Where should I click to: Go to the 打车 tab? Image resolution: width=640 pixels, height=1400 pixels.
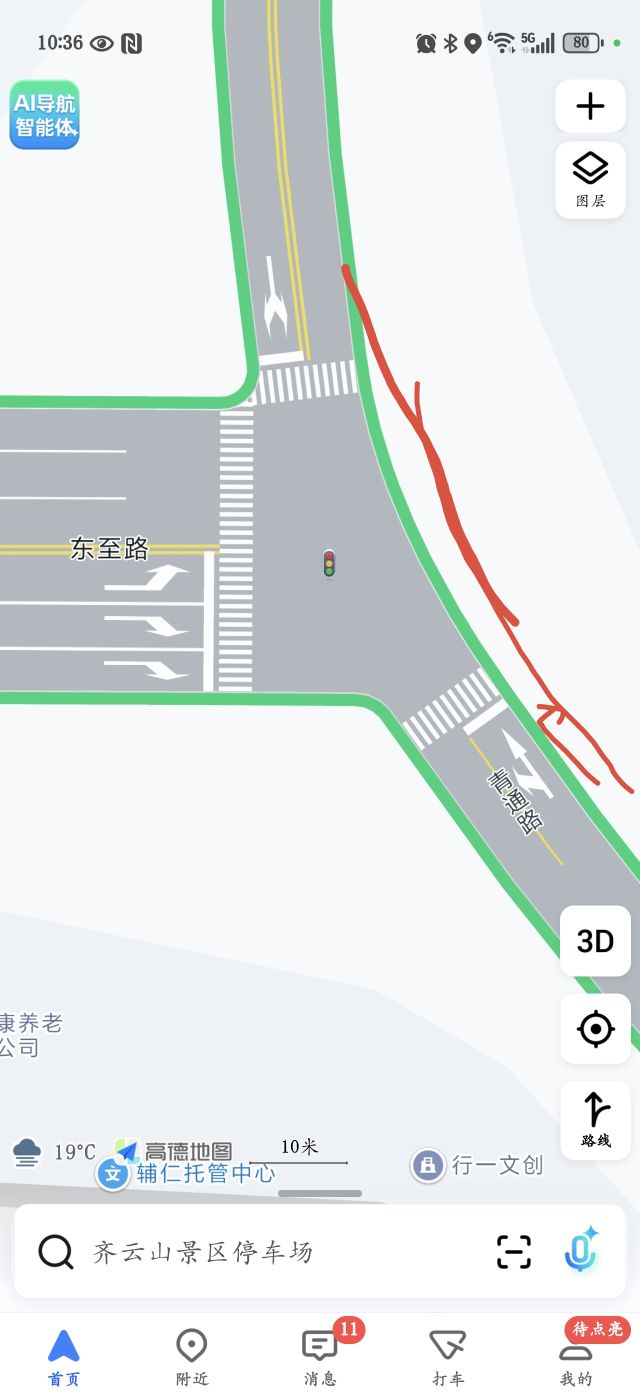point(447,1357)
